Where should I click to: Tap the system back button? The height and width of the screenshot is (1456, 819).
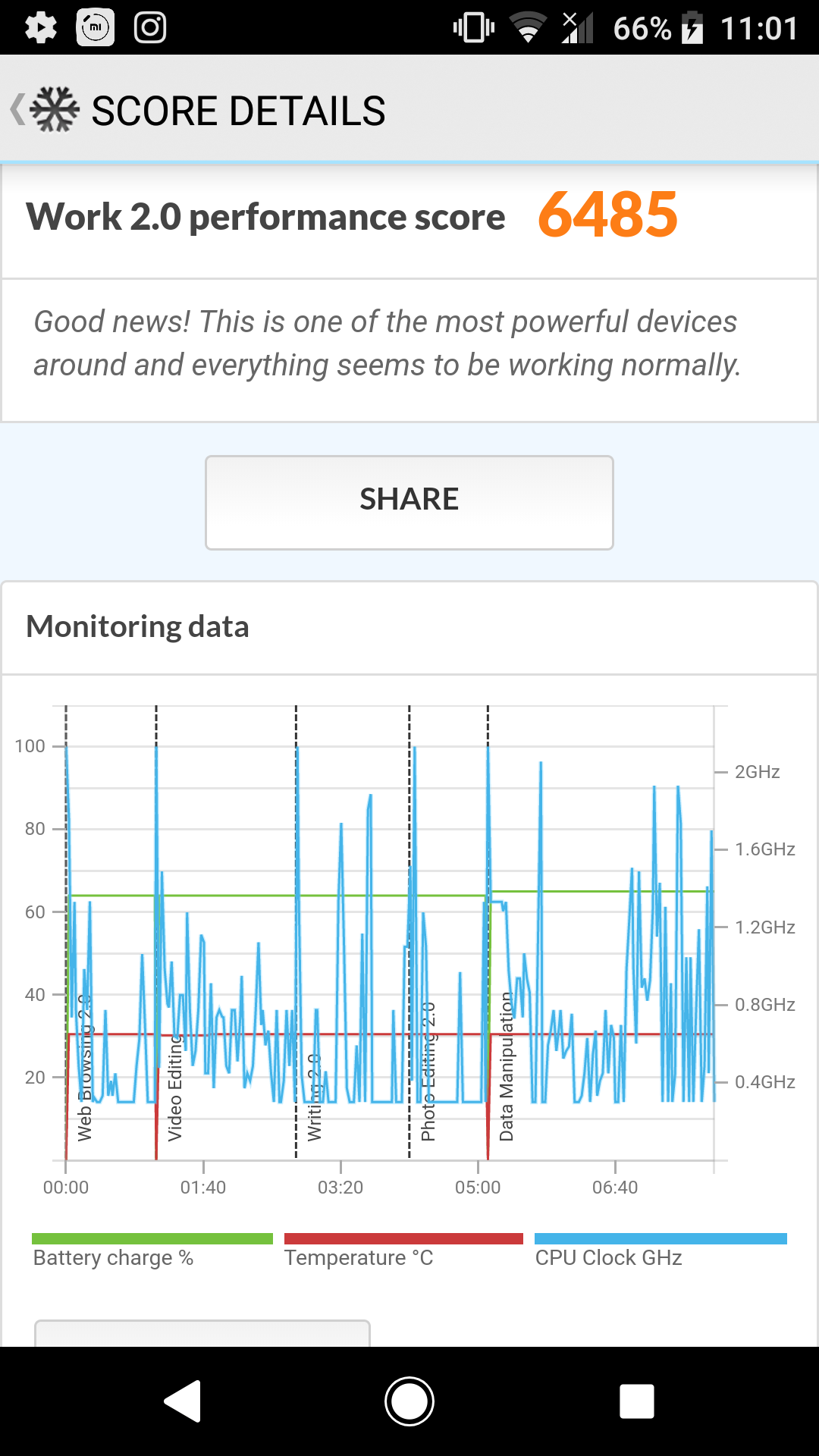click(183, 1401)
